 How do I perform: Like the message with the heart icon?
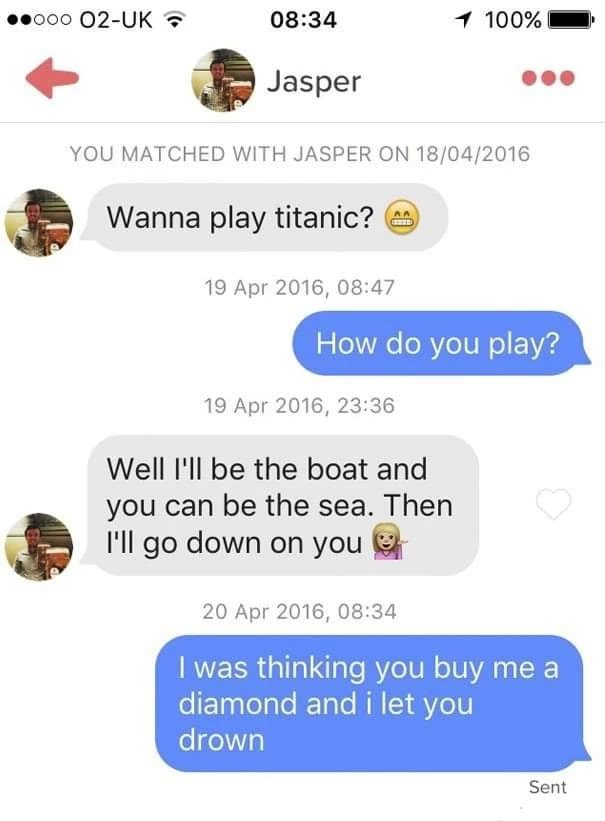coord(554,505)
